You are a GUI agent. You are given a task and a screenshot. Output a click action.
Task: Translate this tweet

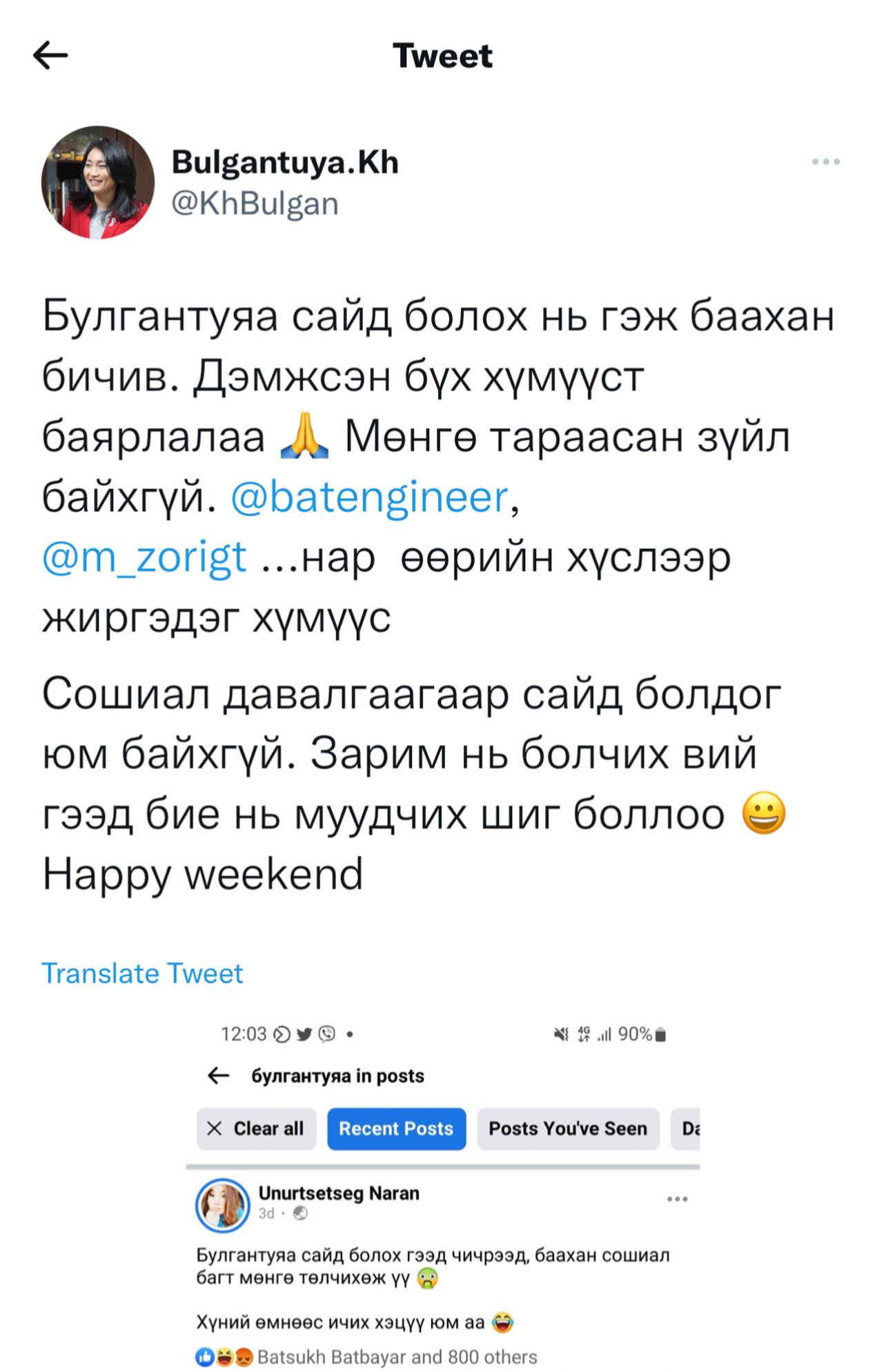pyautogui.click(x=142, y=973)
